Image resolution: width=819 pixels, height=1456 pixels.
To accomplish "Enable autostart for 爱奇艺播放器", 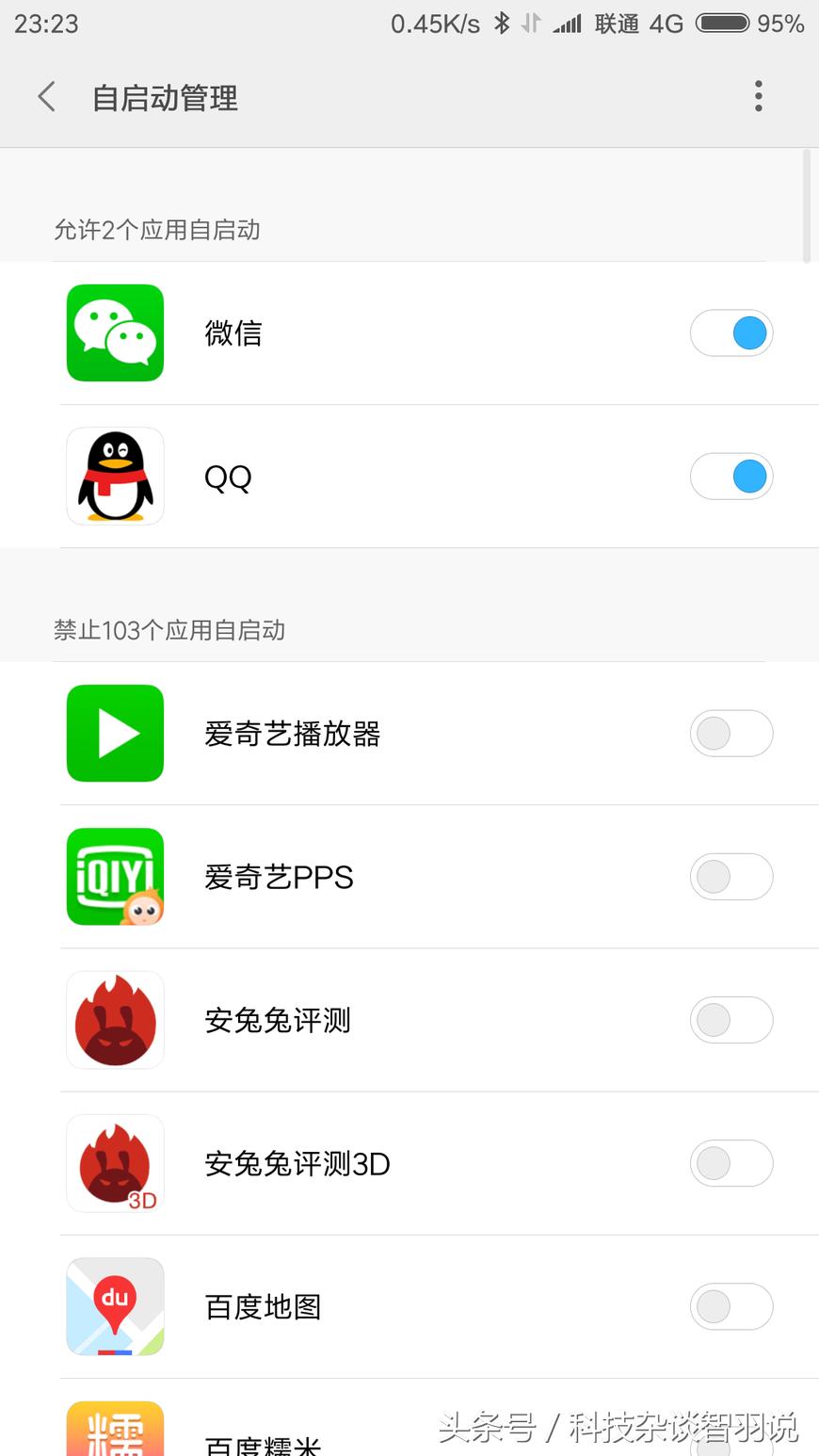I will point(731,734).
